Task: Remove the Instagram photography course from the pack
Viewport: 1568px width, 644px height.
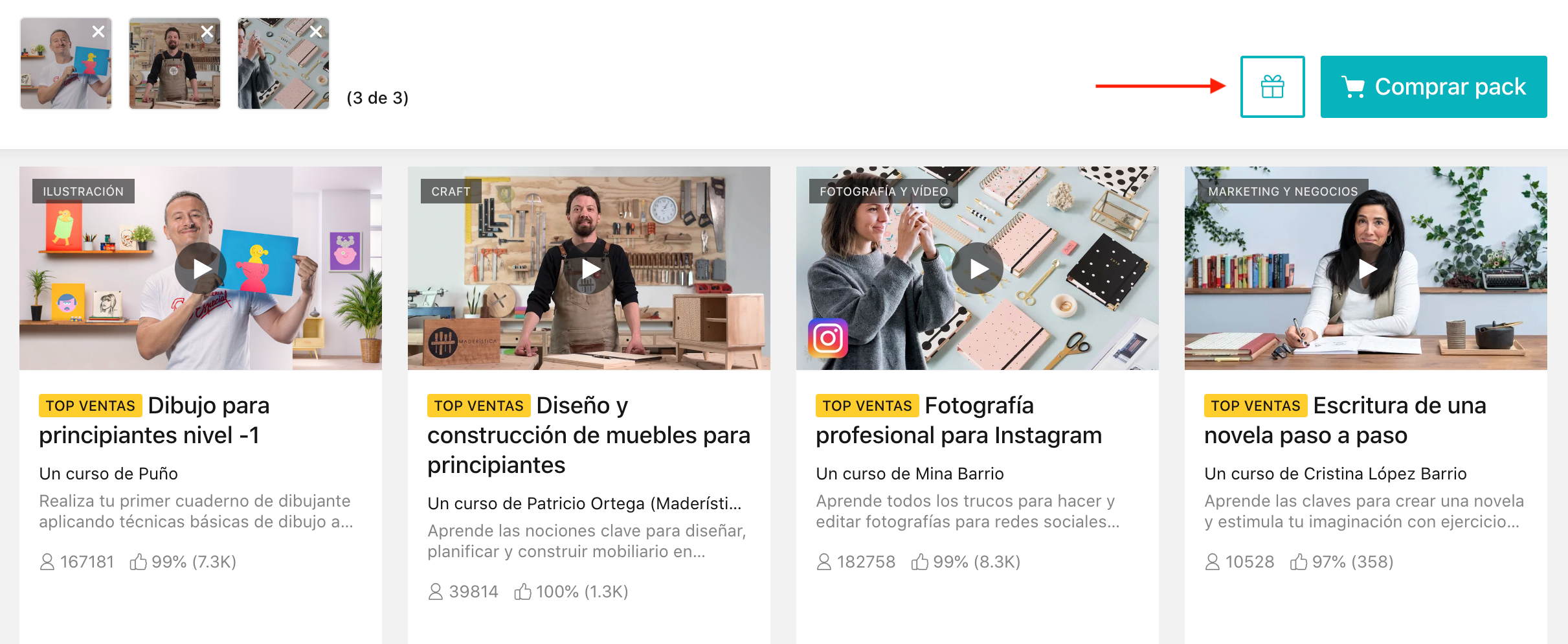Action: 316,31
